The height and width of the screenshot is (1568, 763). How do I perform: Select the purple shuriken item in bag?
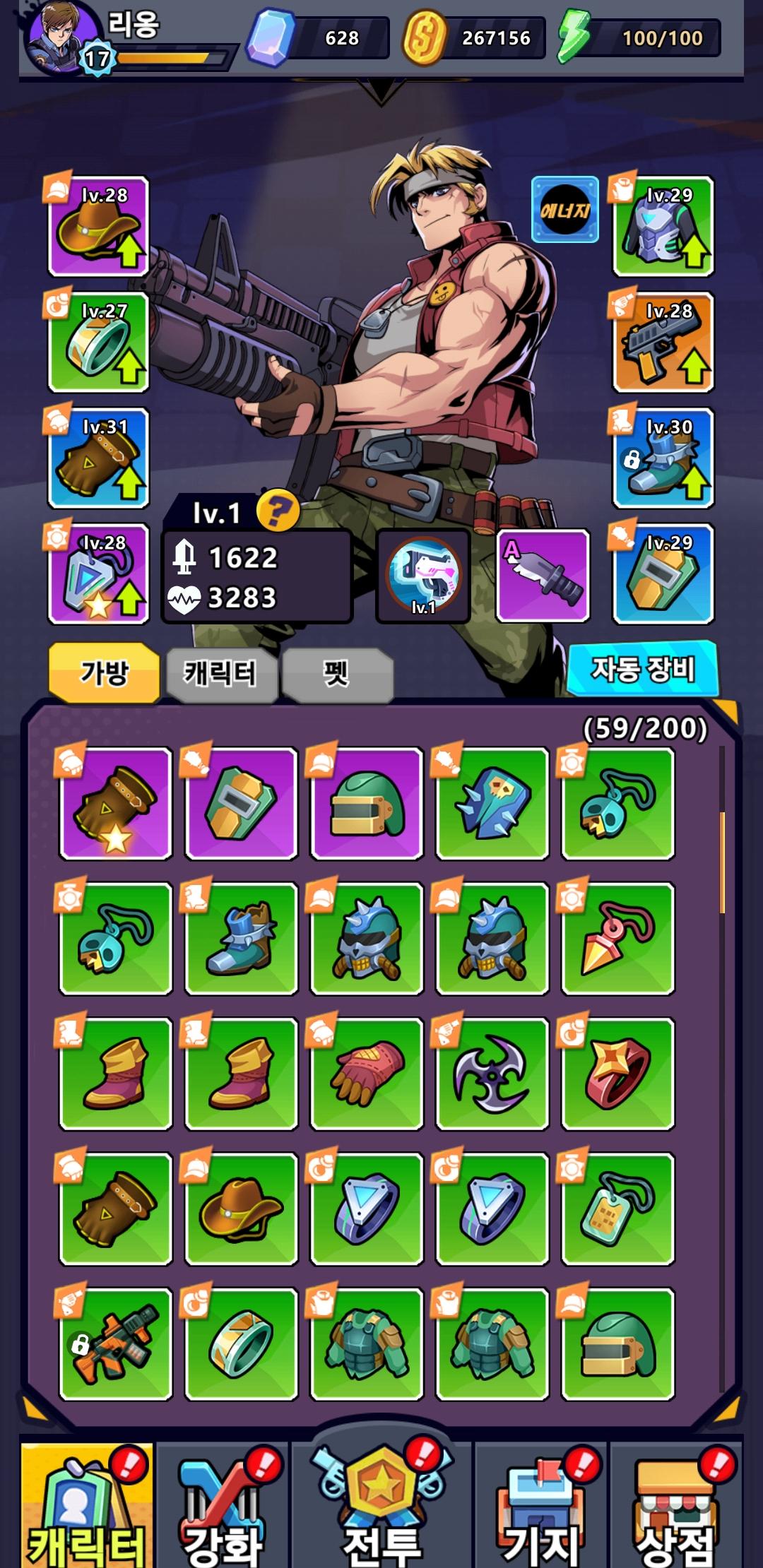pos(492,1074)
